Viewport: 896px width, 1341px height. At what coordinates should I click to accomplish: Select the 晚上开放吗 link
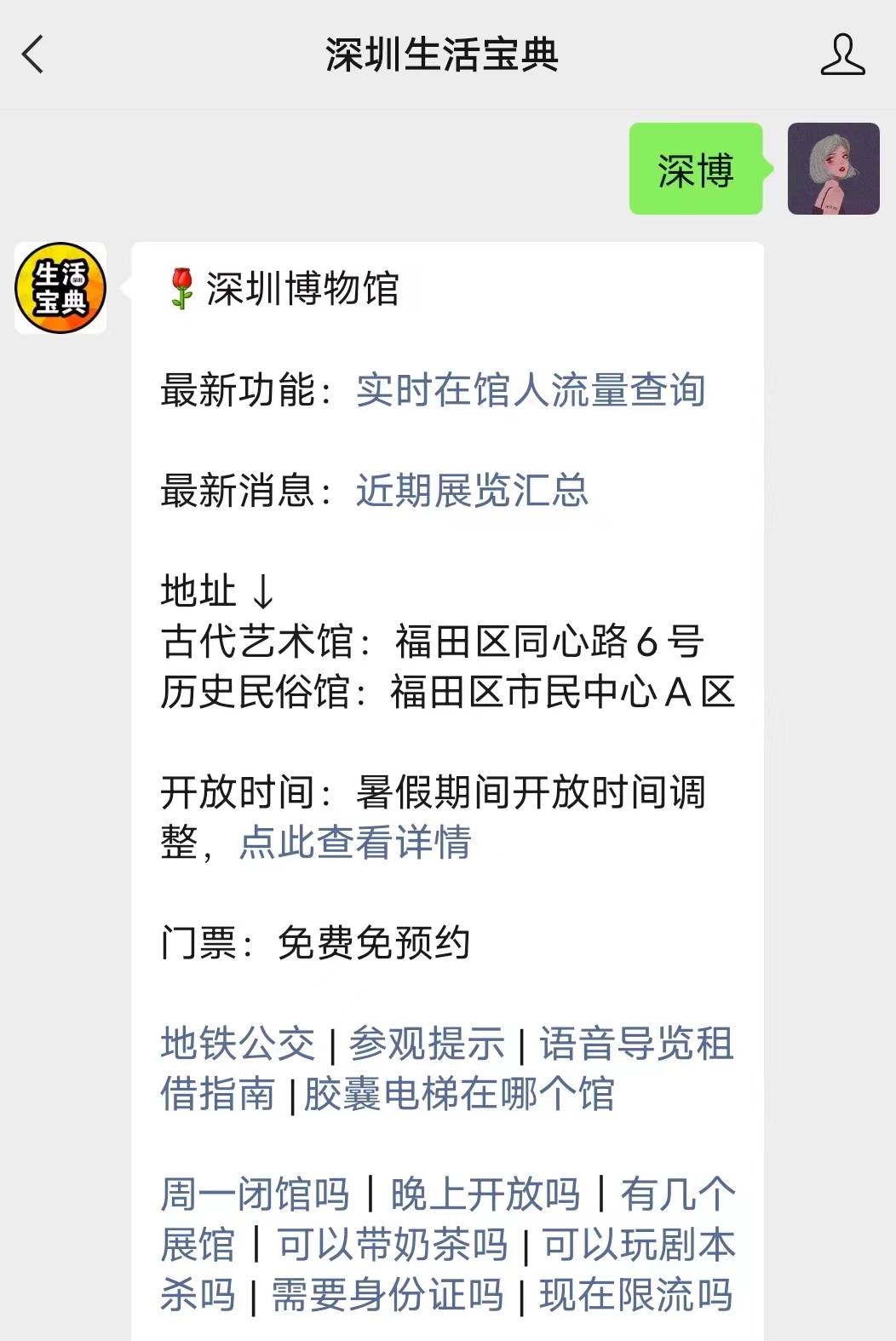(485, 1194)
